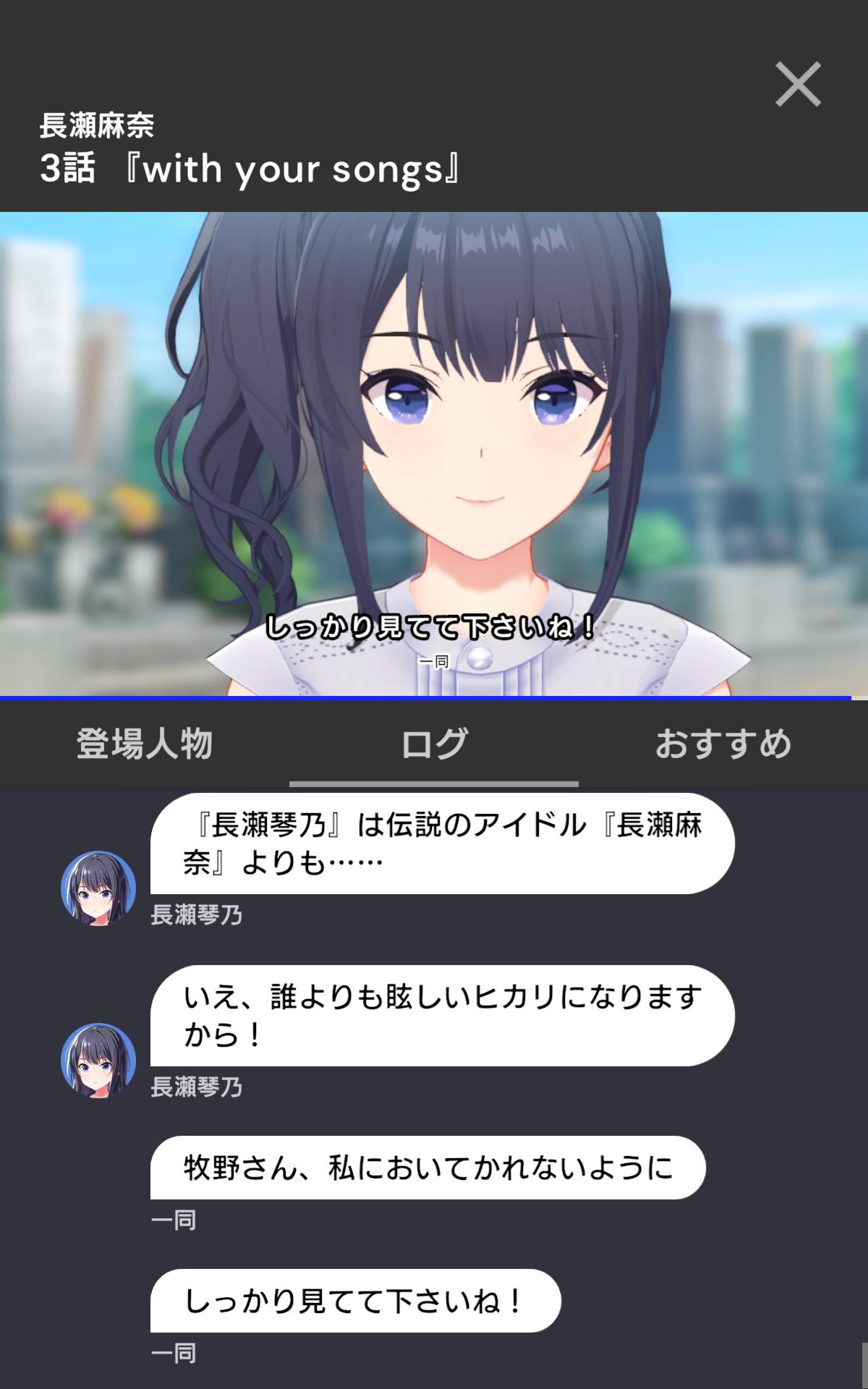The height and width of the screenshot is (1389, 868).
Task: Switch to the 登場人物 tab
Action: point(144,744)
